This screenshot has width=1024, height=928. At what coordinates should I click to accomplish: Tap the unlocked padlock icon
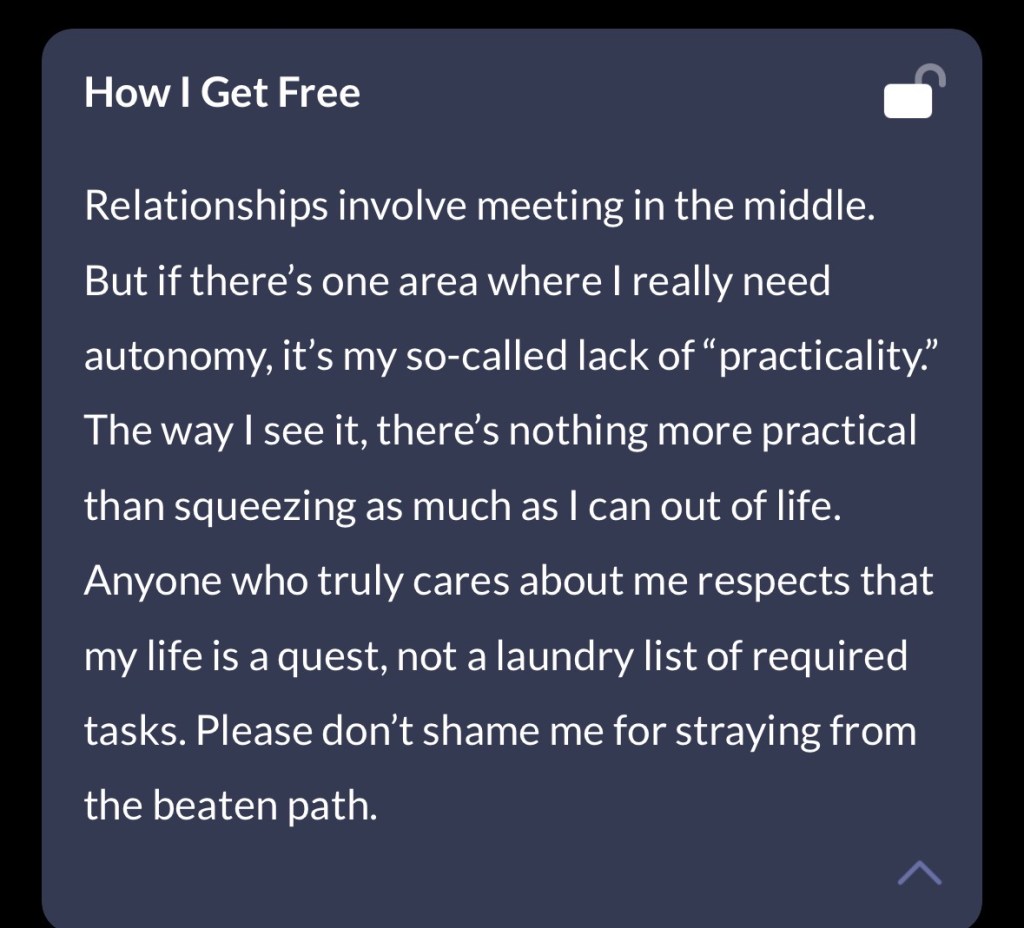(914, 94)
